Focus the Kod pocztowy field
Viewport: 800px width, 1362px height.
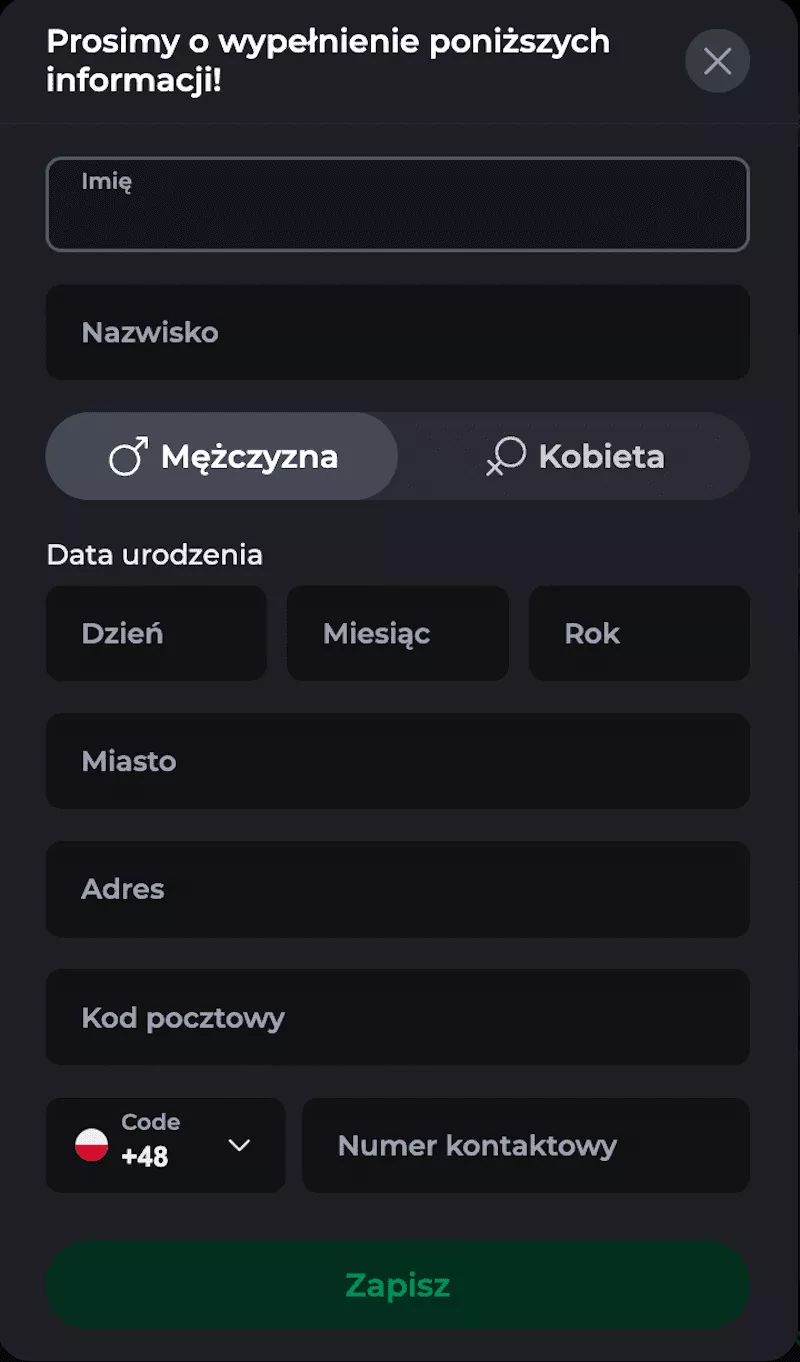tap(397, 1017)
